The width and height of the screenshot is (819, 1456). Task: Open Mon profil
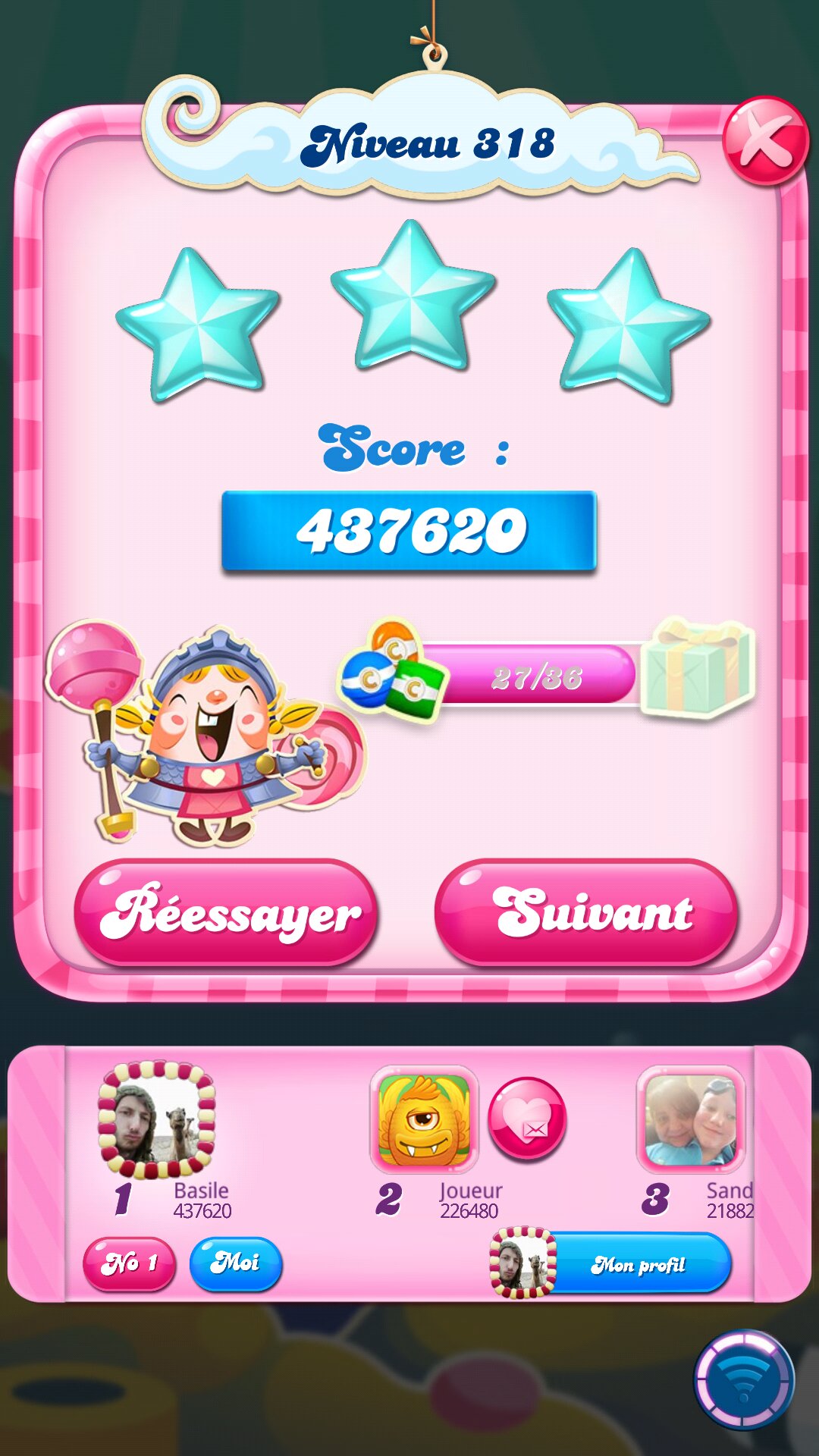[635, 1264]
